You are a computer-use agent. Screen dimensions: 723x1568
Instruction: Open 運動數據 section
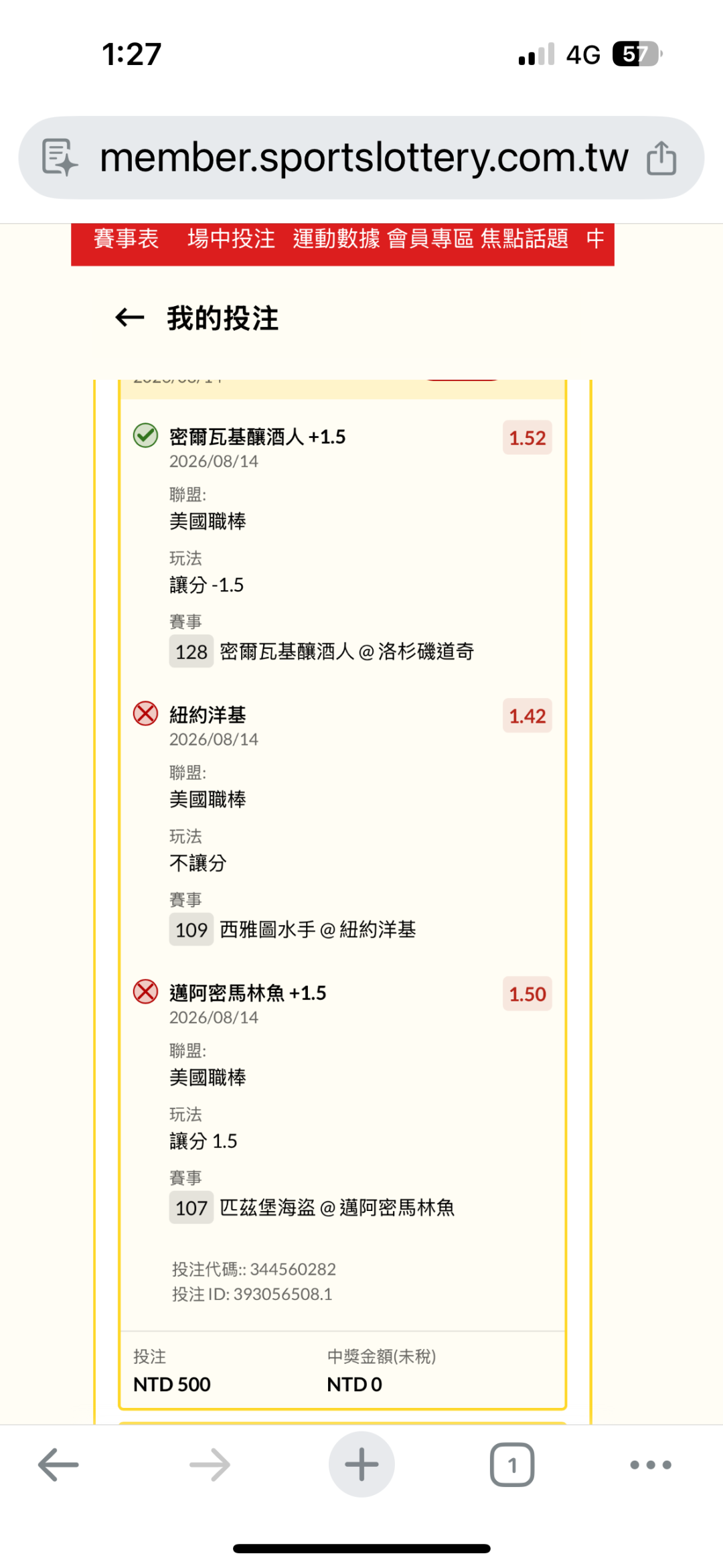(336, 238)
